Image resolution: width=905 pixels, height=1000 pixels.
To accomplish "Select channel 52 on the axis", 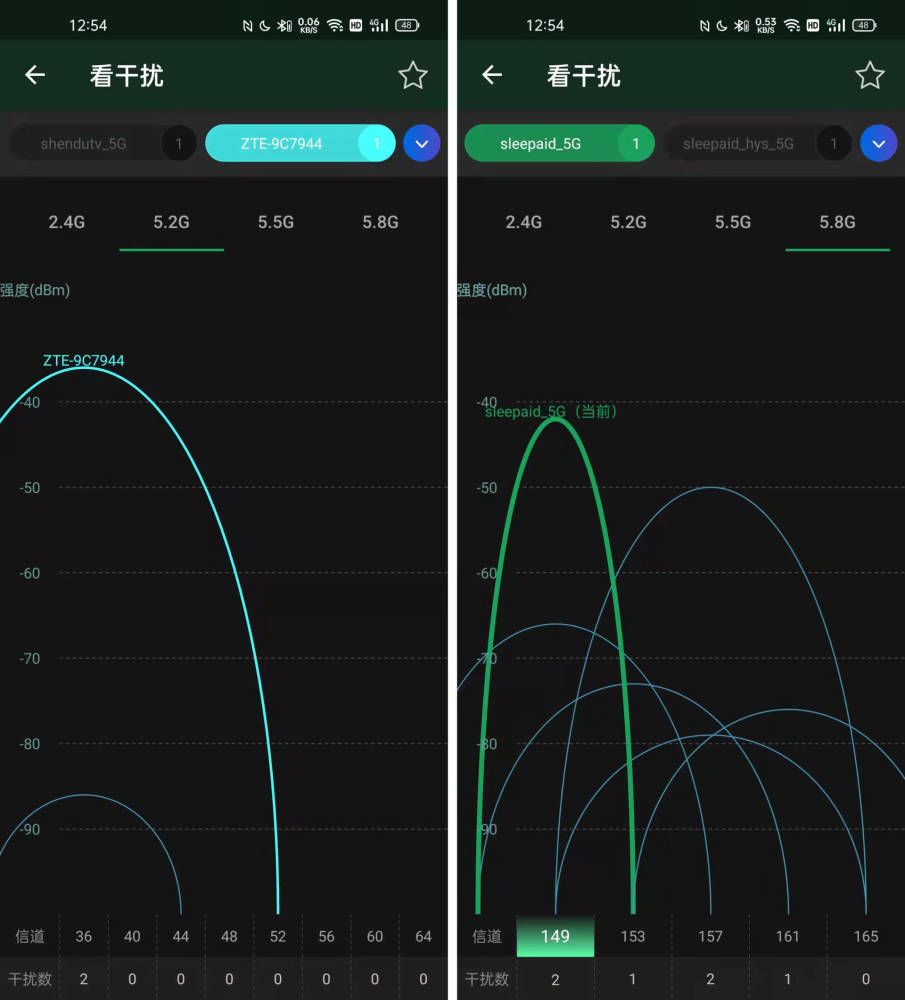I will pos(278,937).
